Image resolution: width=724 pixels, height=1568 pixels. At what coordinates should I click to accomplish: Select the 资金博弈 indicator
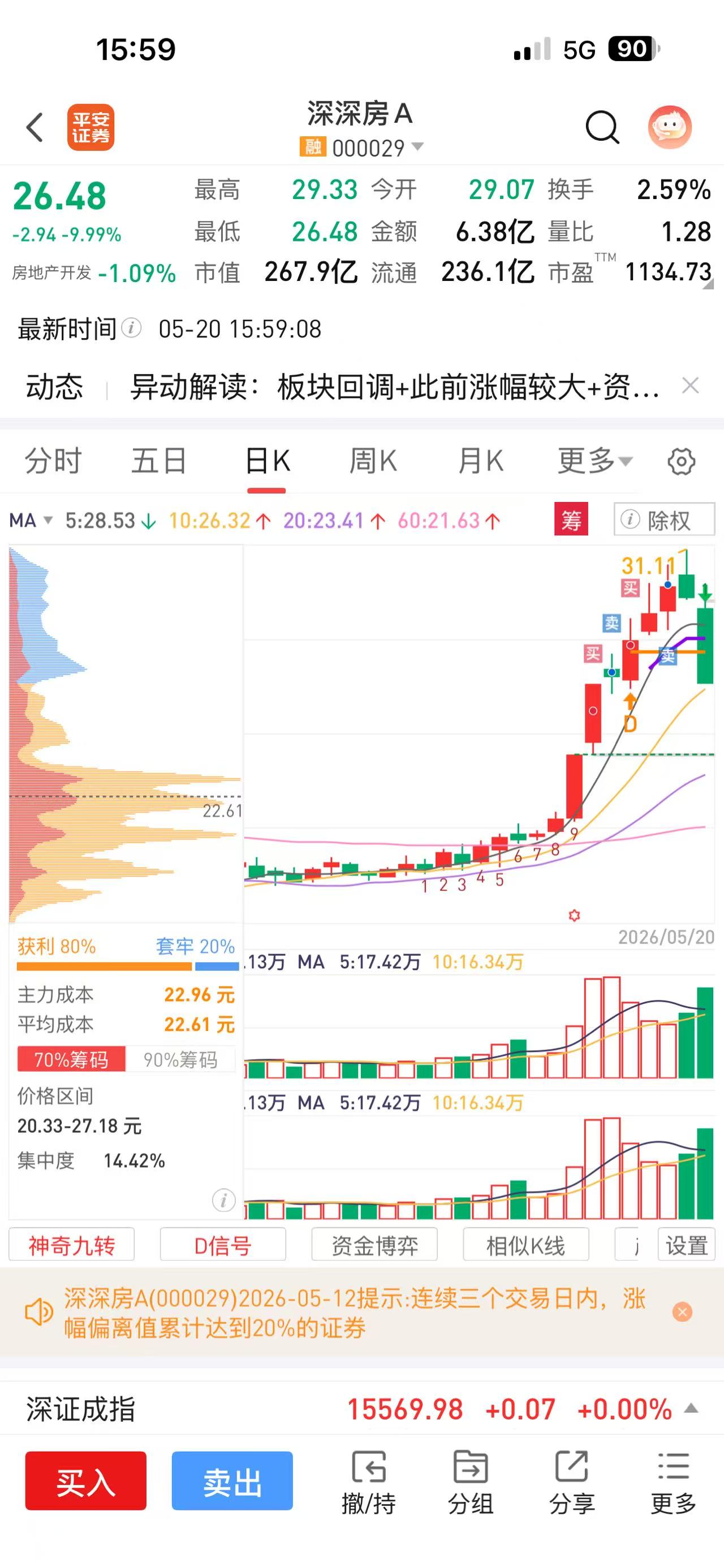click(x=374, y=1246)
